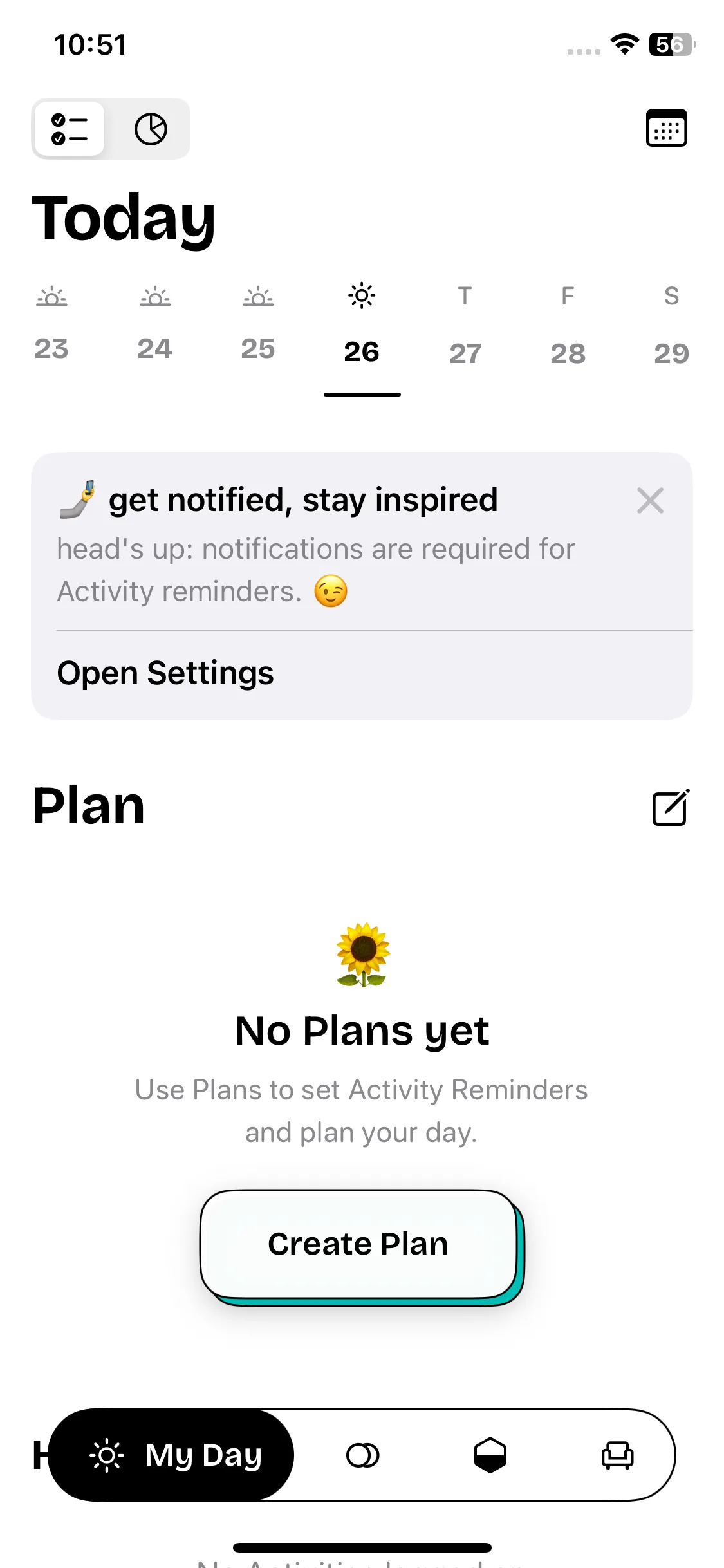Select day 25 in the week strip
Viewport: 724px width, 1568px height.
[258, 325]
